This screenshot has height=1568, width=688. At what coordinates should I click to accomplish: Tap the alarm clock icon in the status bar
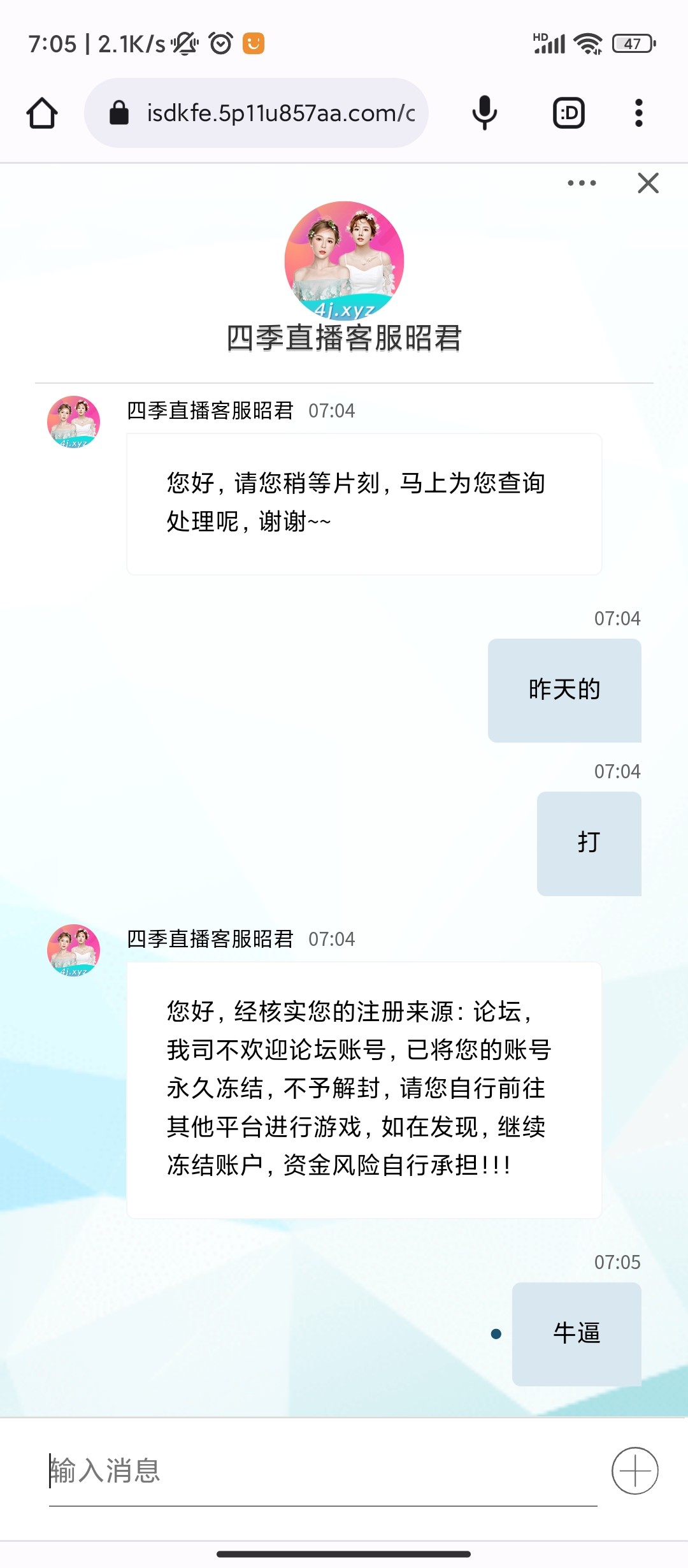(219, 43)
